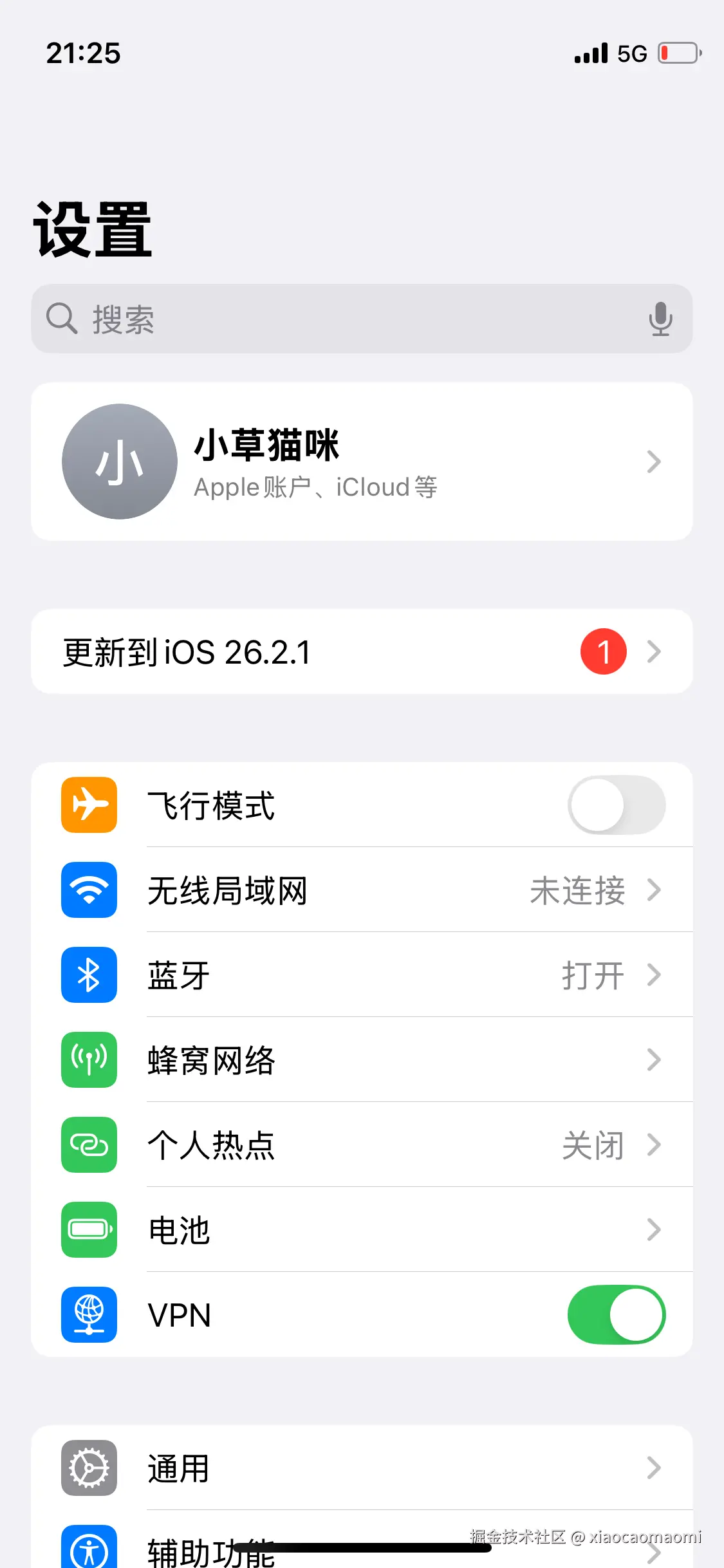Tap the Accessibility (辅助功能) icon
Viewport: 724px width, 1568px height.
(89, 1551)
